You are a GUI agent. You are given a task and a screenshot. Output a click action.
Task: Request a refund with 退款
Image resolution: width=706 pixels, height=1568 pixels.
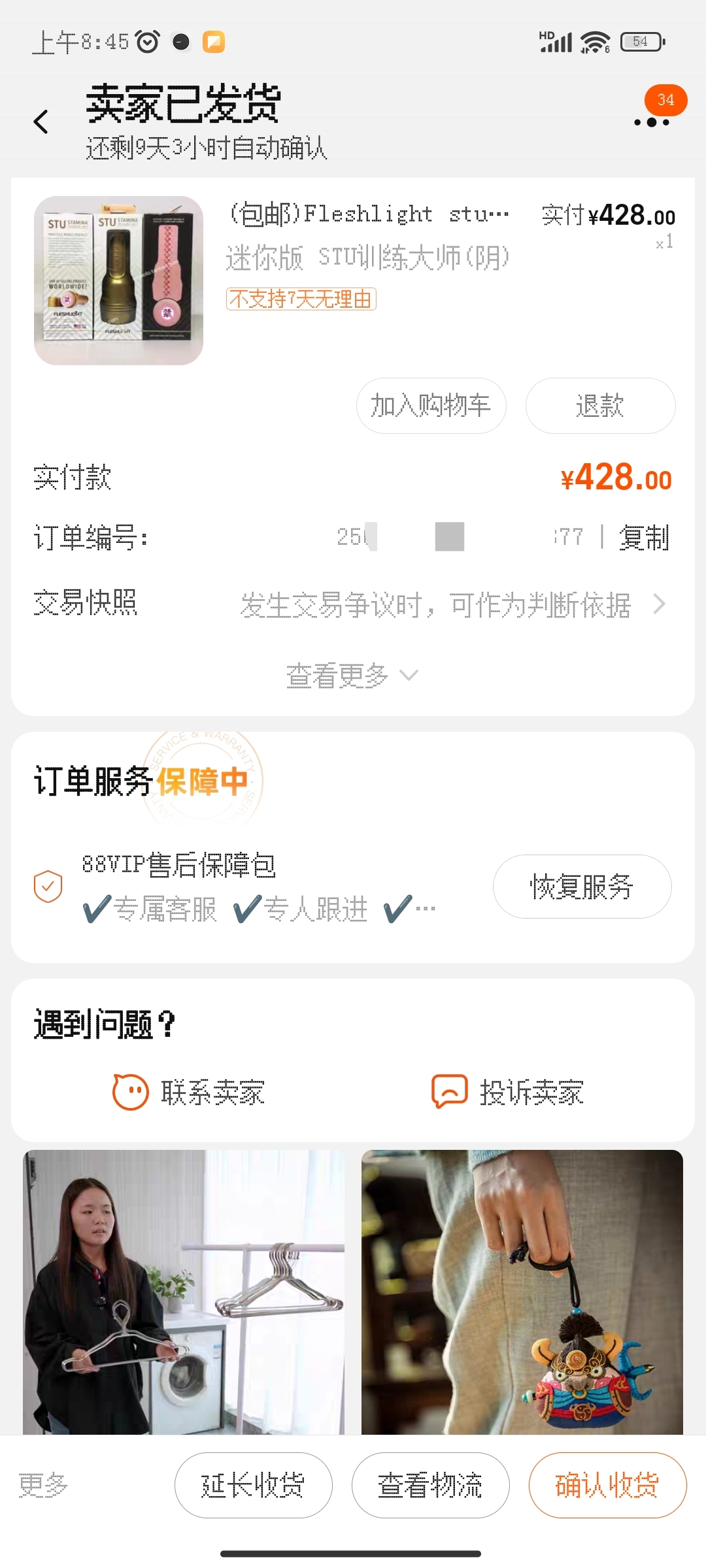click(x=600, y=406)
